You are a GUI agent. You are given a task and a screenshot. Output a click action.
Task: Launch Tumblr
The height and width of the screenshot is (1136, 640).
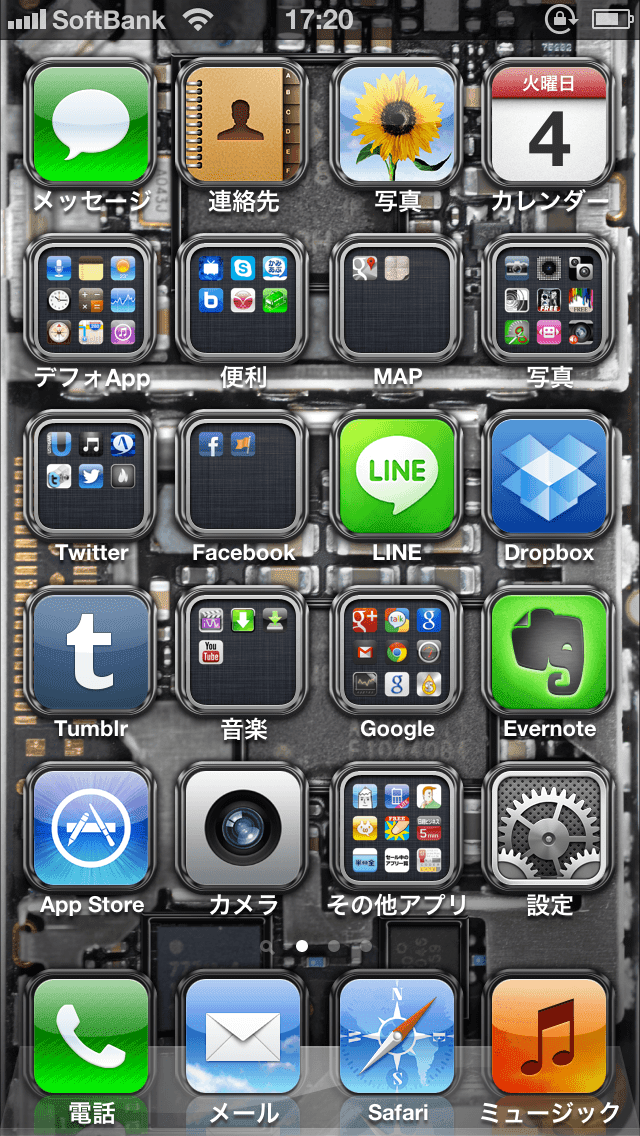(x=91, y=651)
